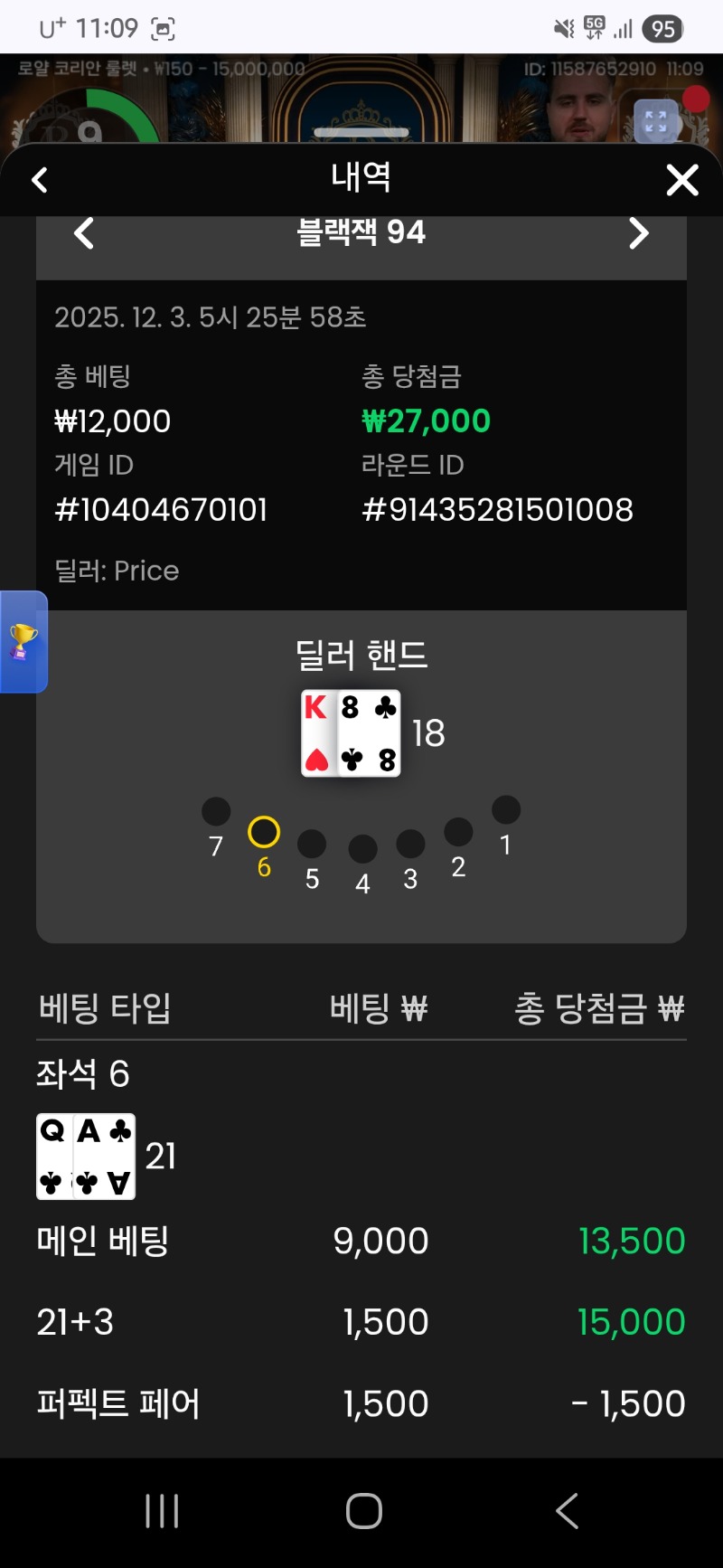Show the previous game record

pyautogui.click(x=84, y=233)
